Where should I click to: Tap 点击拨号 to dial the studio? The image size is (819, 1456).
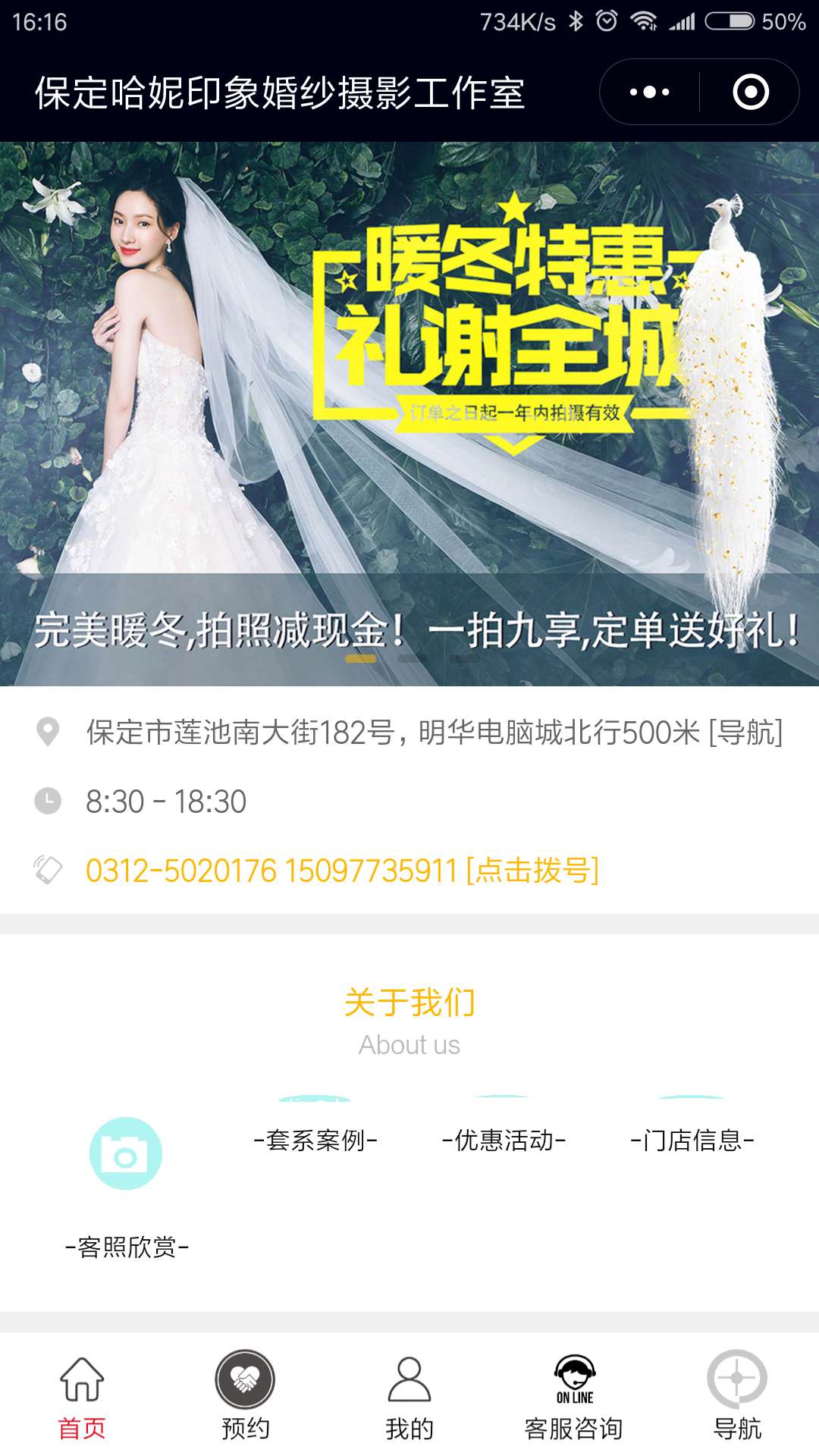[x=533, y=872]
